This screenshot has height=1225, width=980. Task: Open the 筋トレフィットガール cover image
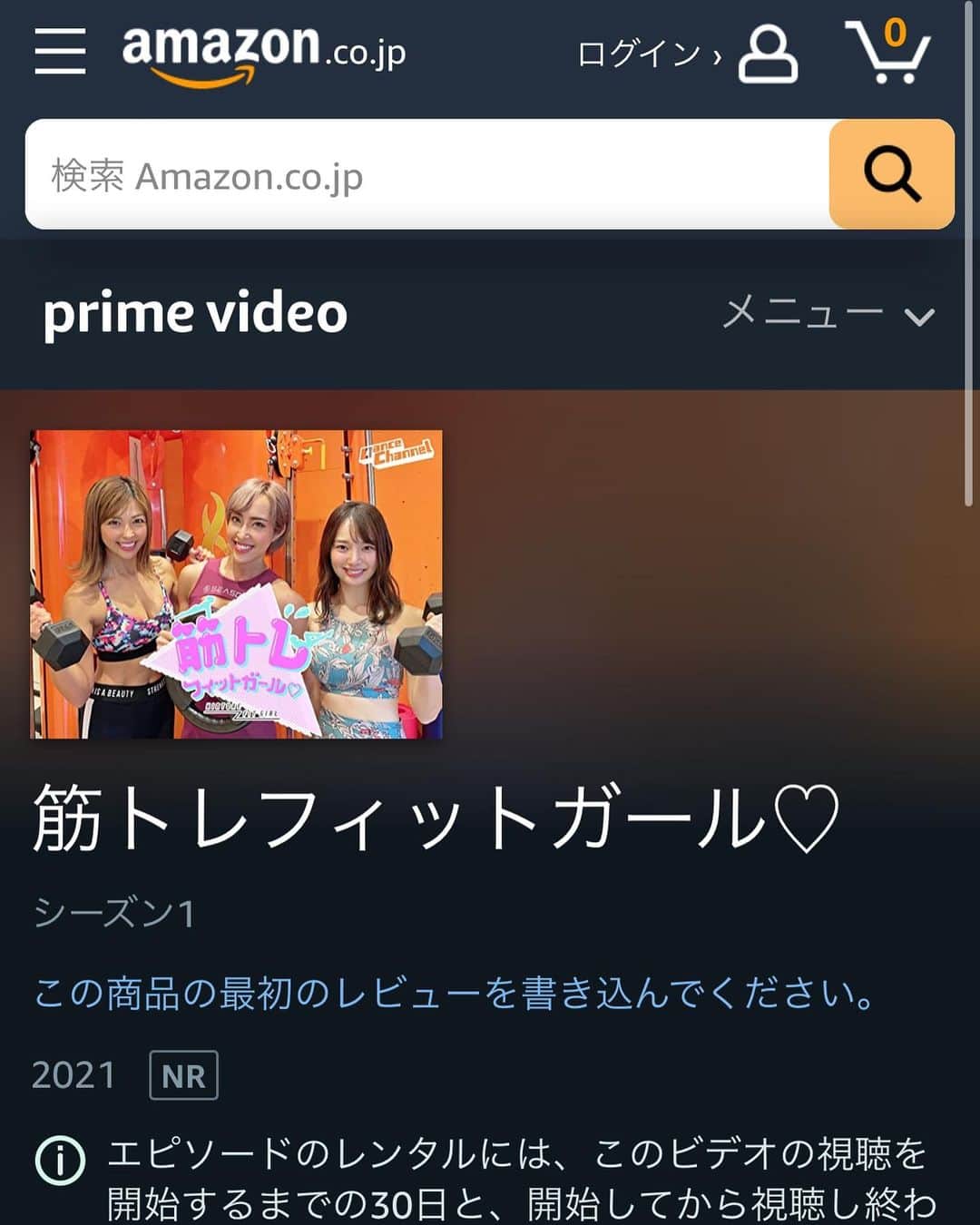[x=237, y=584]
